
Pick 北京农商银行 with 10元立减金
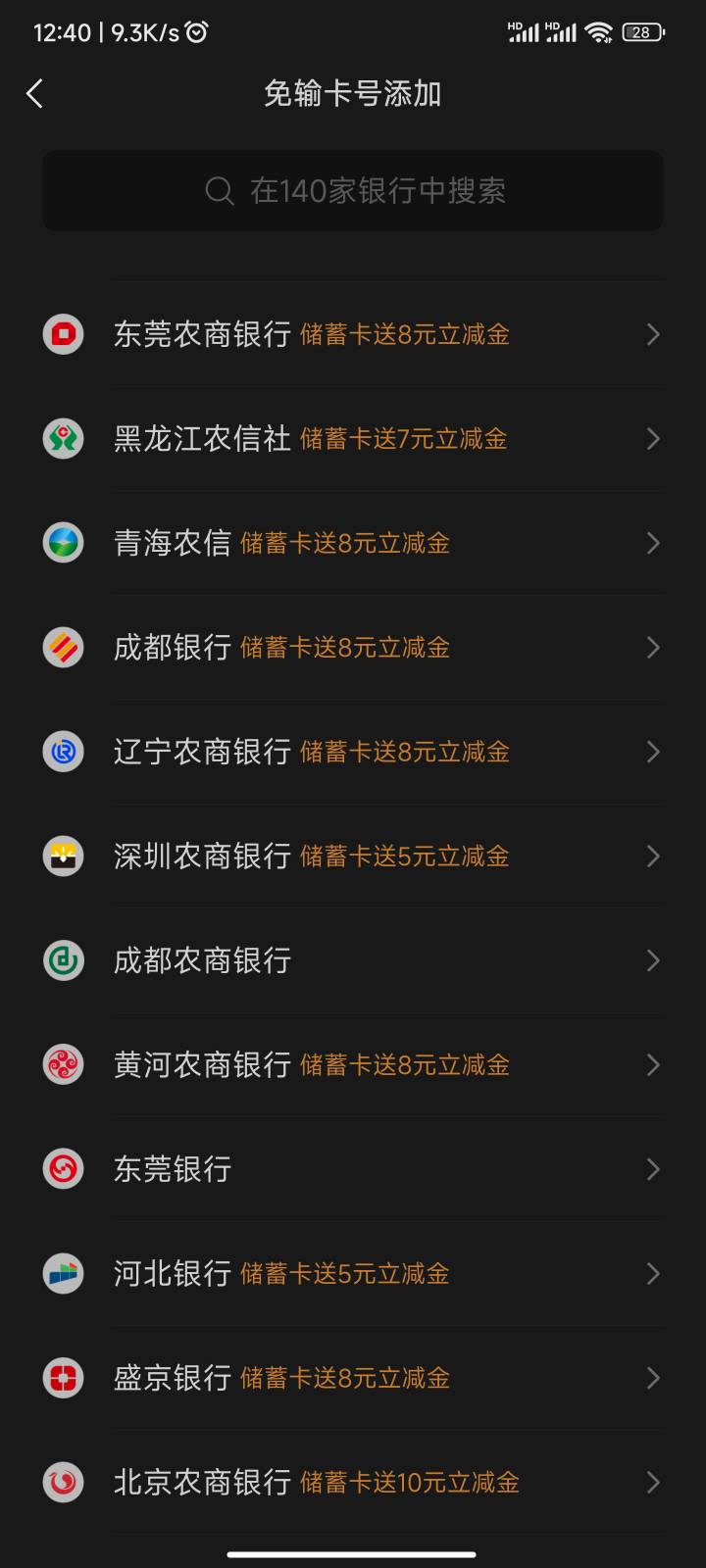pos(353,1482)
